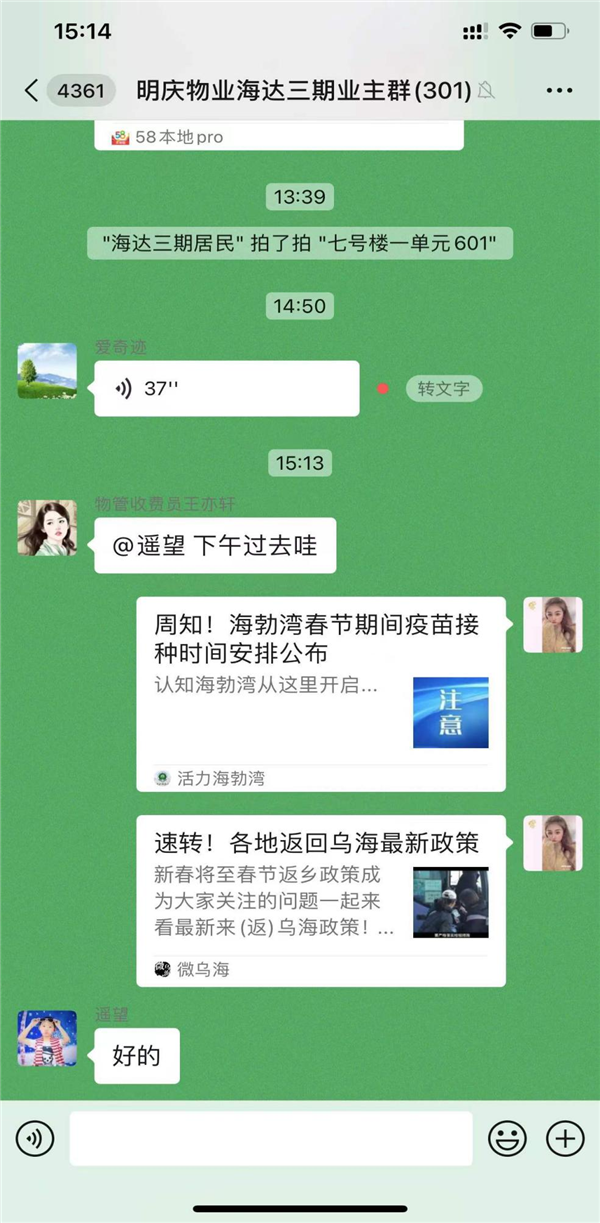Convert the voice message with 转文字
Viewport: 600px width, 1223px height.
coord(443,389)
